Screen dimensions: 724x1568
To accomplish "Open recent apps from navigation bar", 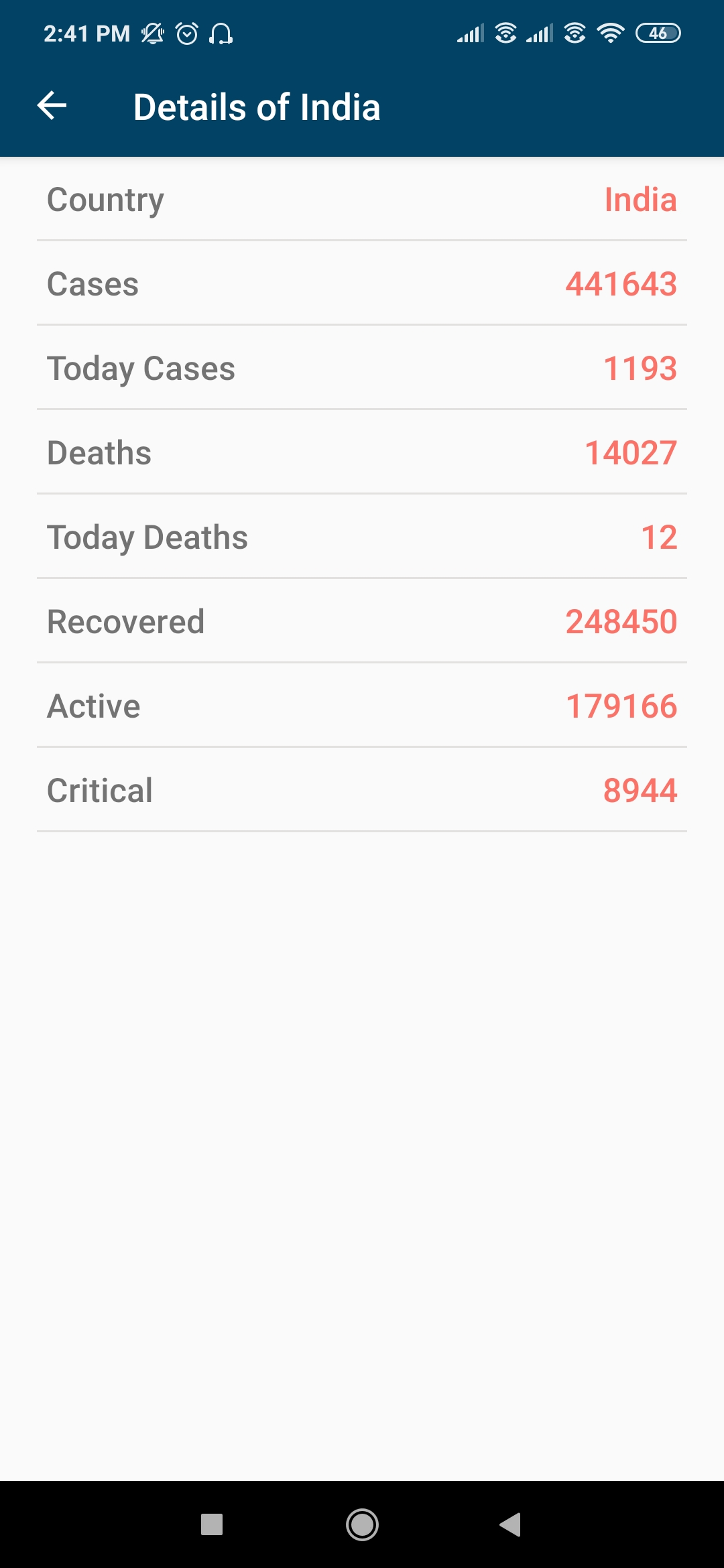I will point(212,1524).
